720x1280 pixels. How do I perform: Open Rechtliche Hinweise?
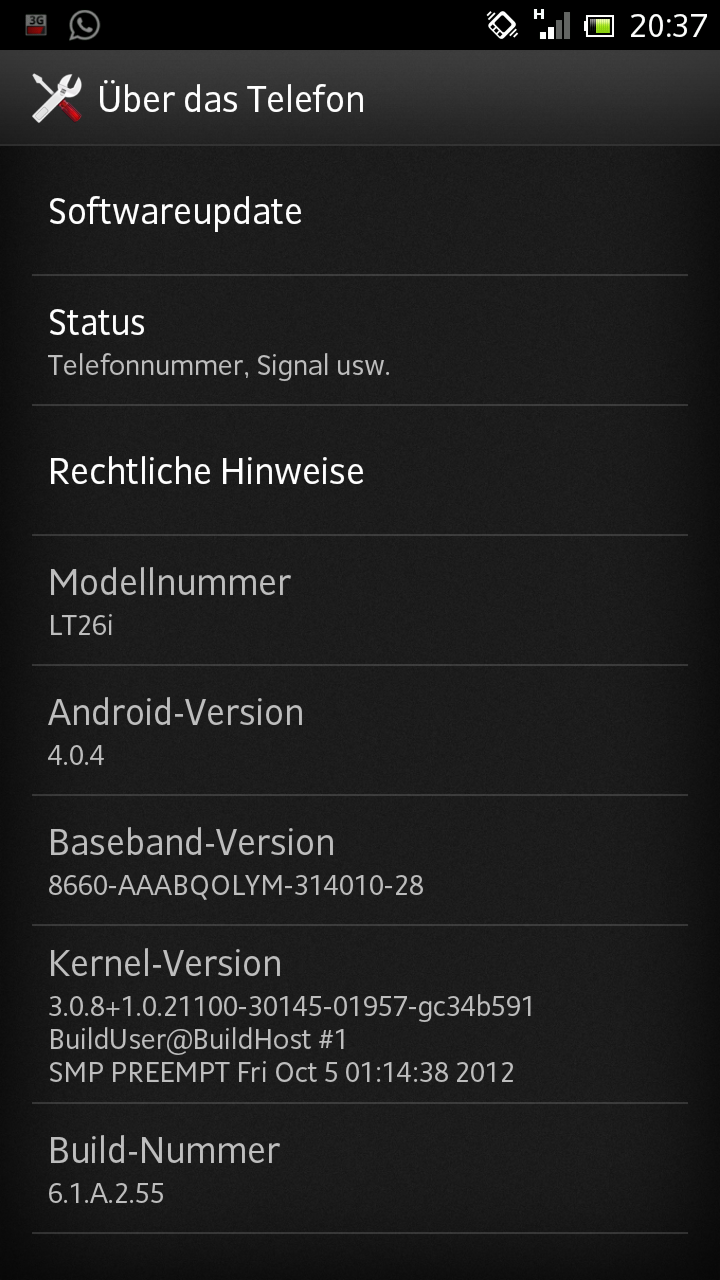tap(360, 470)
